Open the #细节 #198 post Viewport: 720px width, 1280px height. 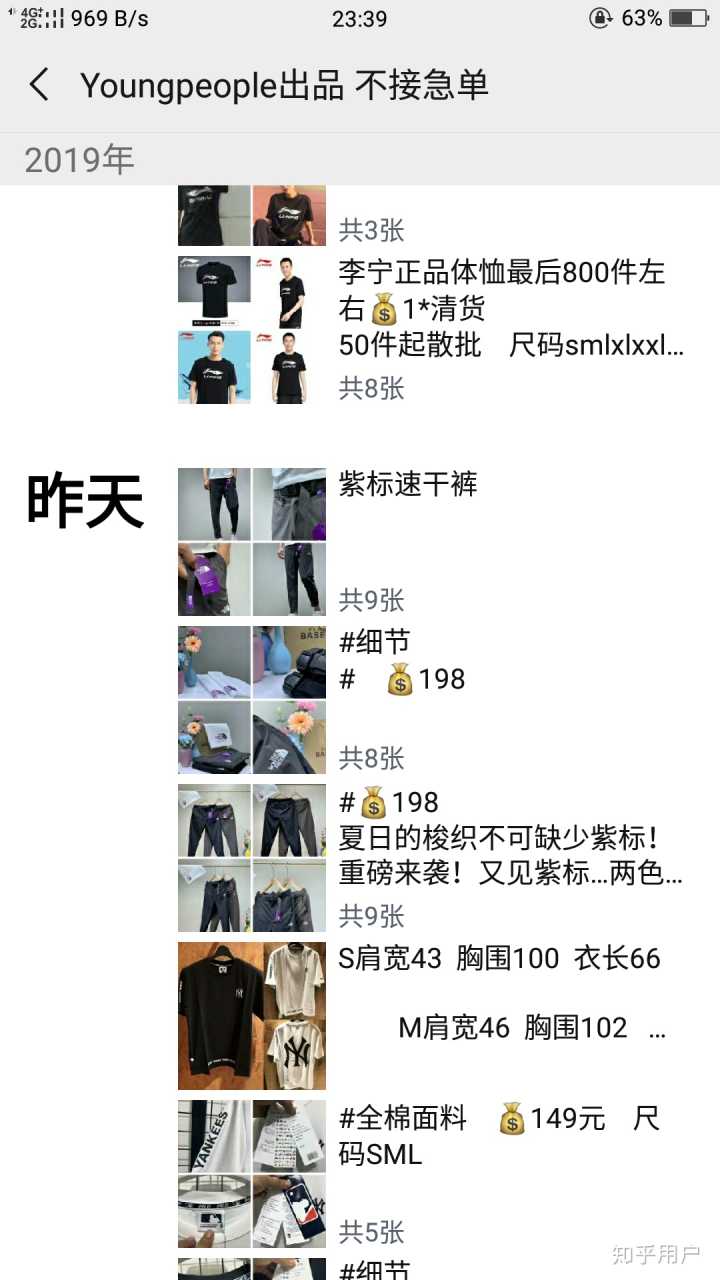(x=402, y=661)
